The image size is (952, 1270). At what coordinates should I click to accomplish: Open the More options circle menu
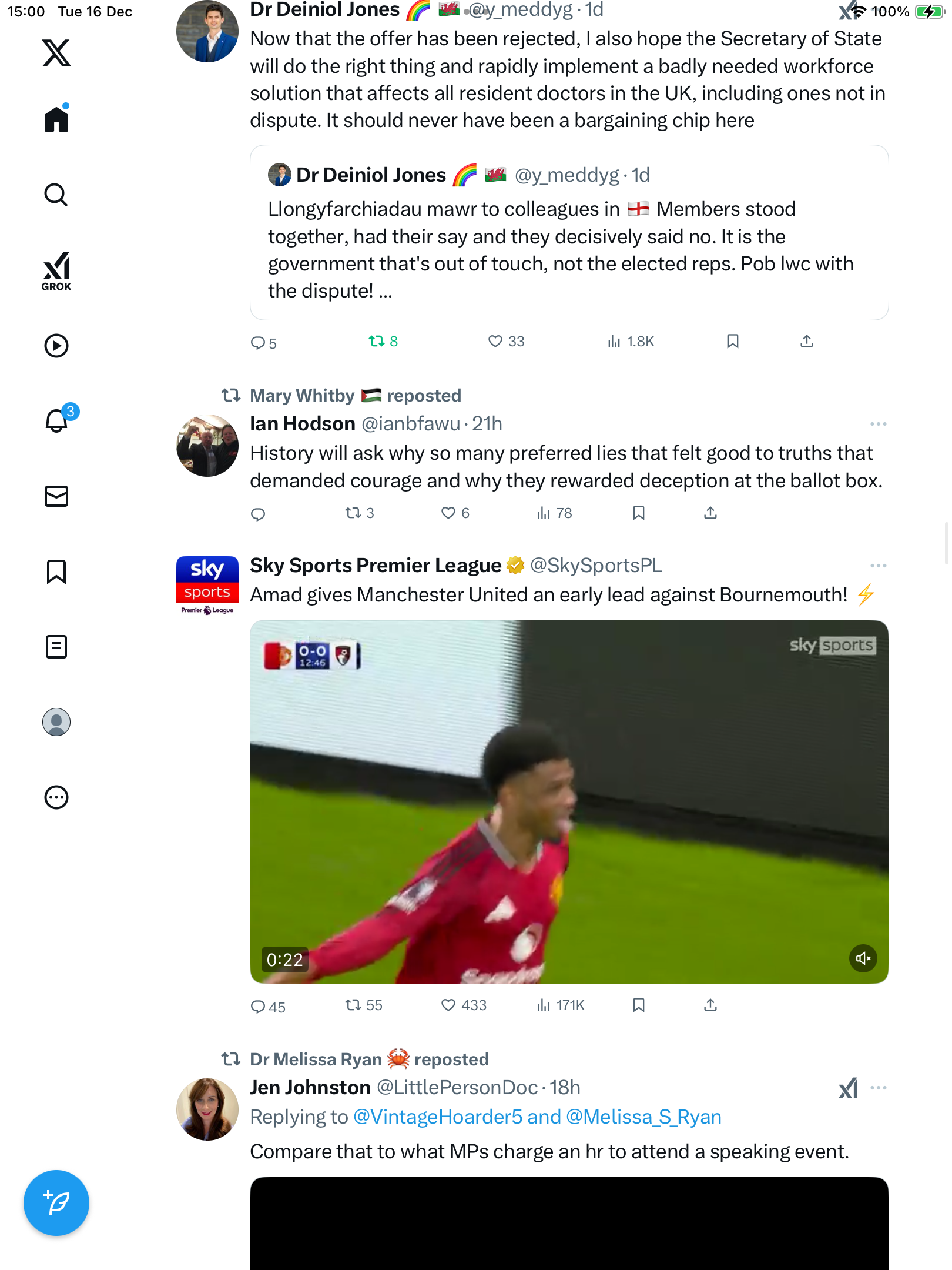tap(56, 797)
